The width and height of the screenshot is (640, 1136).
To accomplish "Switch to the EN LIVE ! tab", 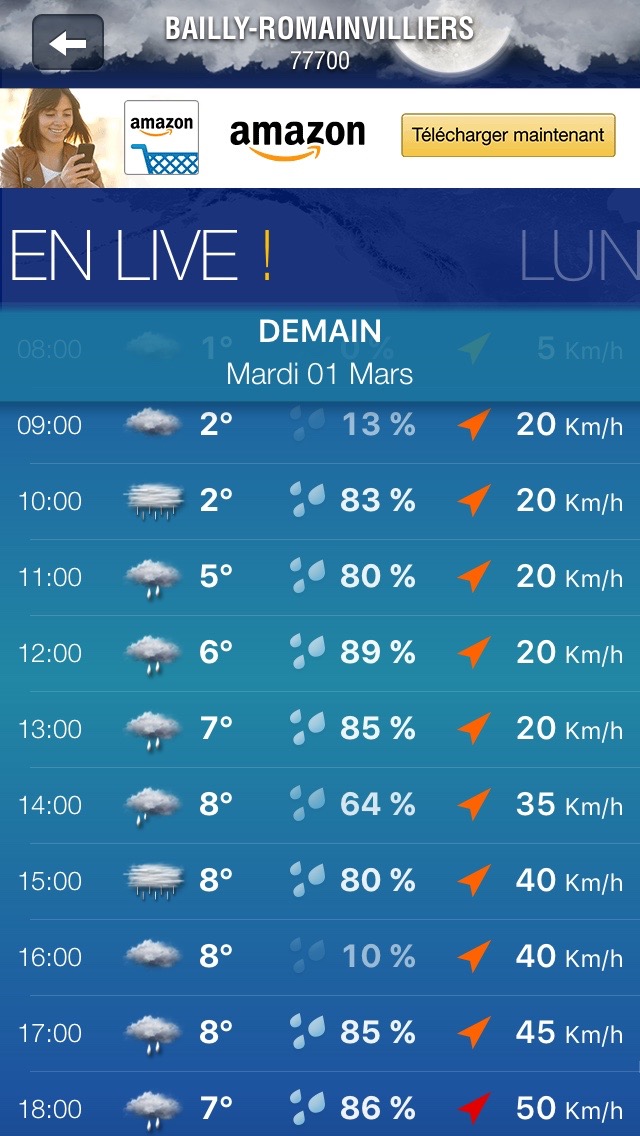I will [x=140, y=256].
